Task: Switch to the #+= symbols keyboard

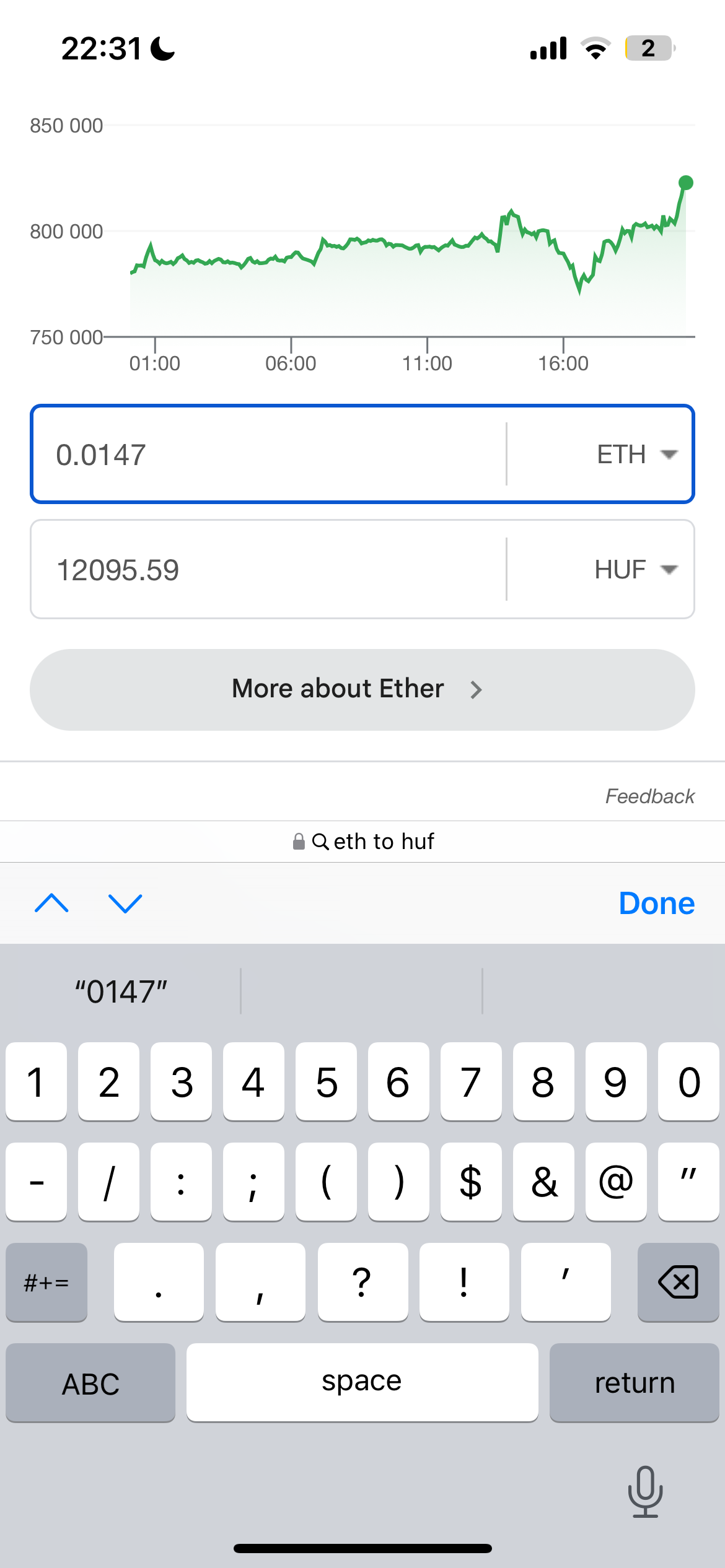Action: pos(46,1282)
